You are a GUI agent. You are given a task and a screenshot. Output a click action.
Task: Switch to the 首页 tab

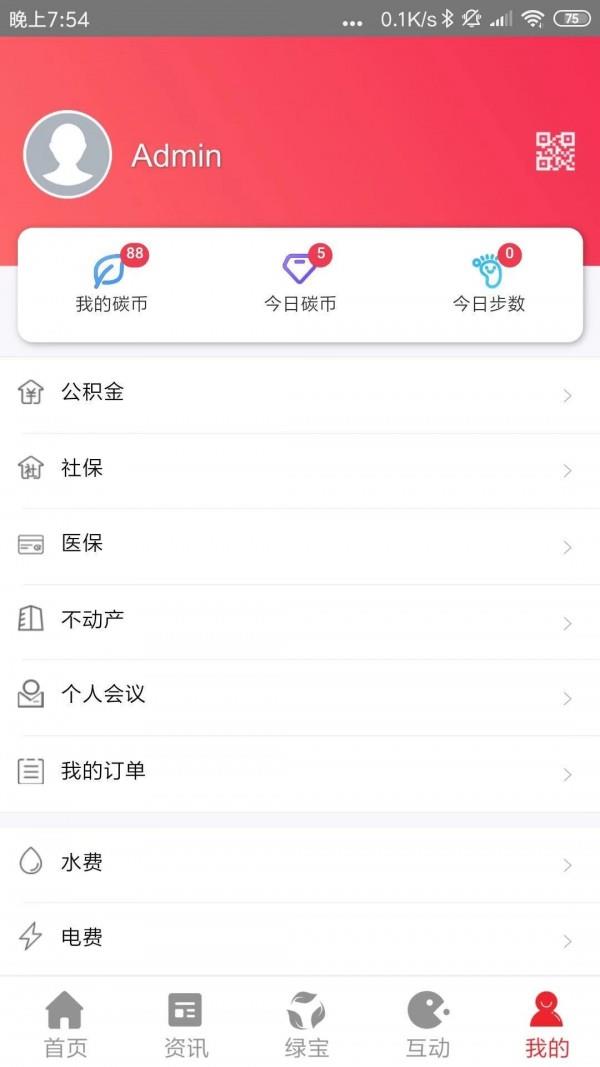[65, 1023]
